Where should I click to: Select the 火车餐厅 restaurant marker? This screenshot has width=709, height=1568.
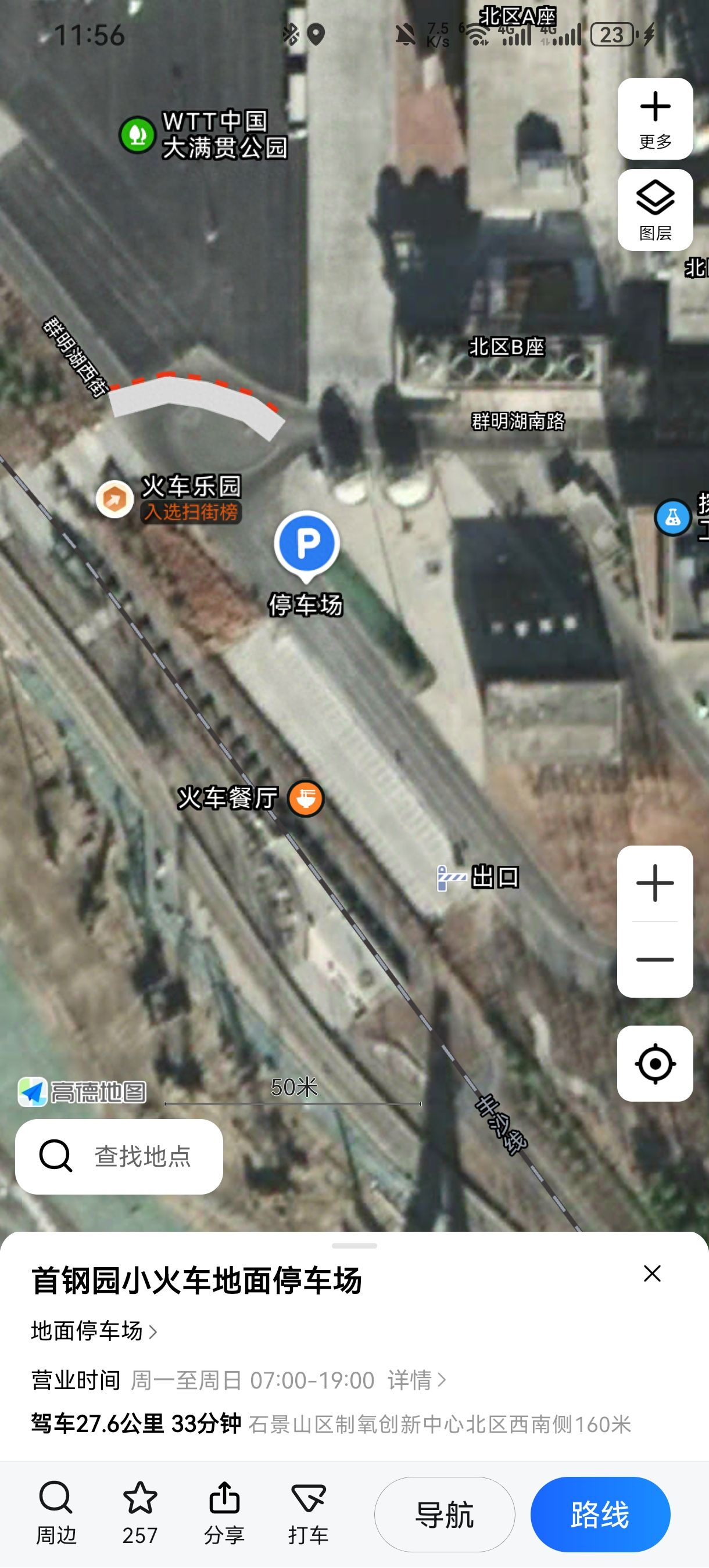(305, 798)
